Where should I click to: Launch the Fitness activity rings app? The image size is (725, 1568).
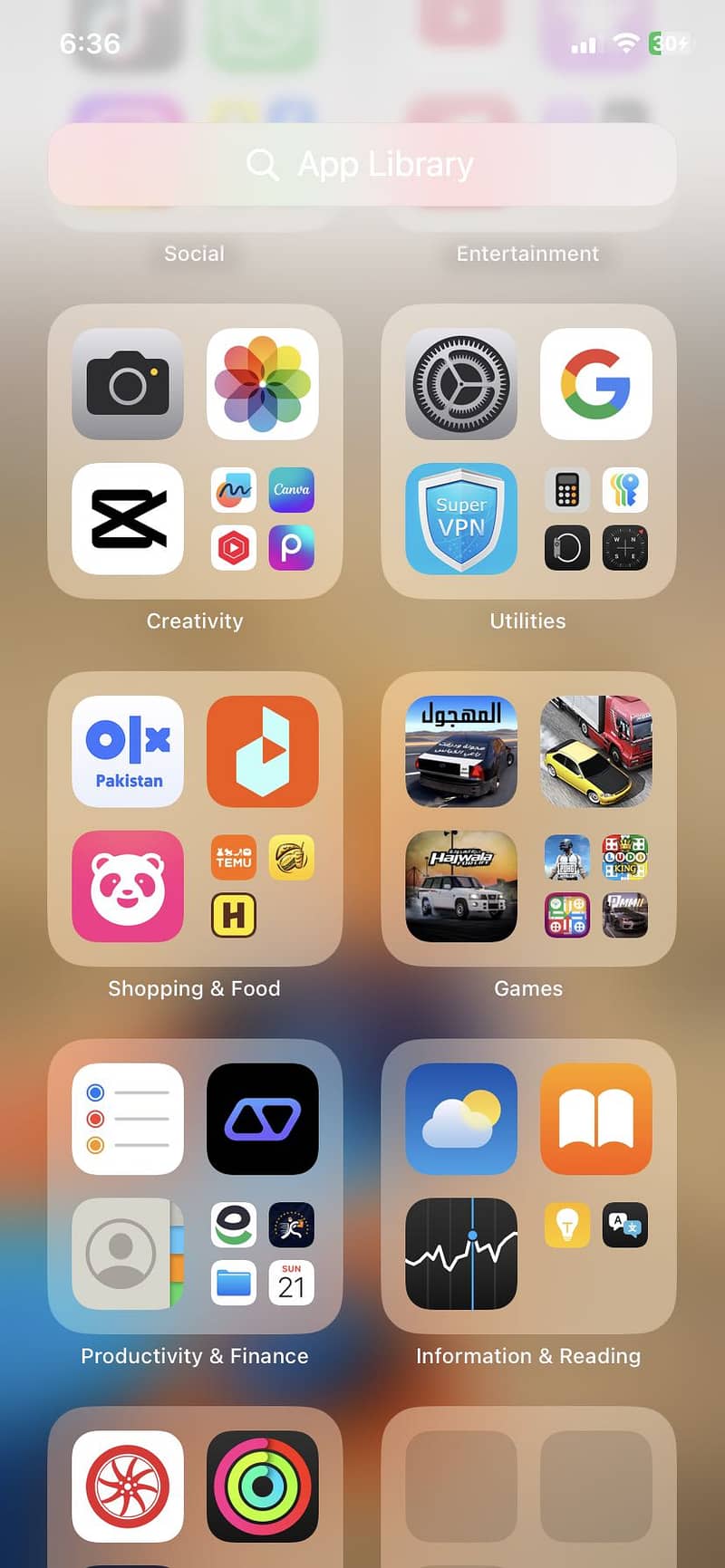pos(262,1486)
